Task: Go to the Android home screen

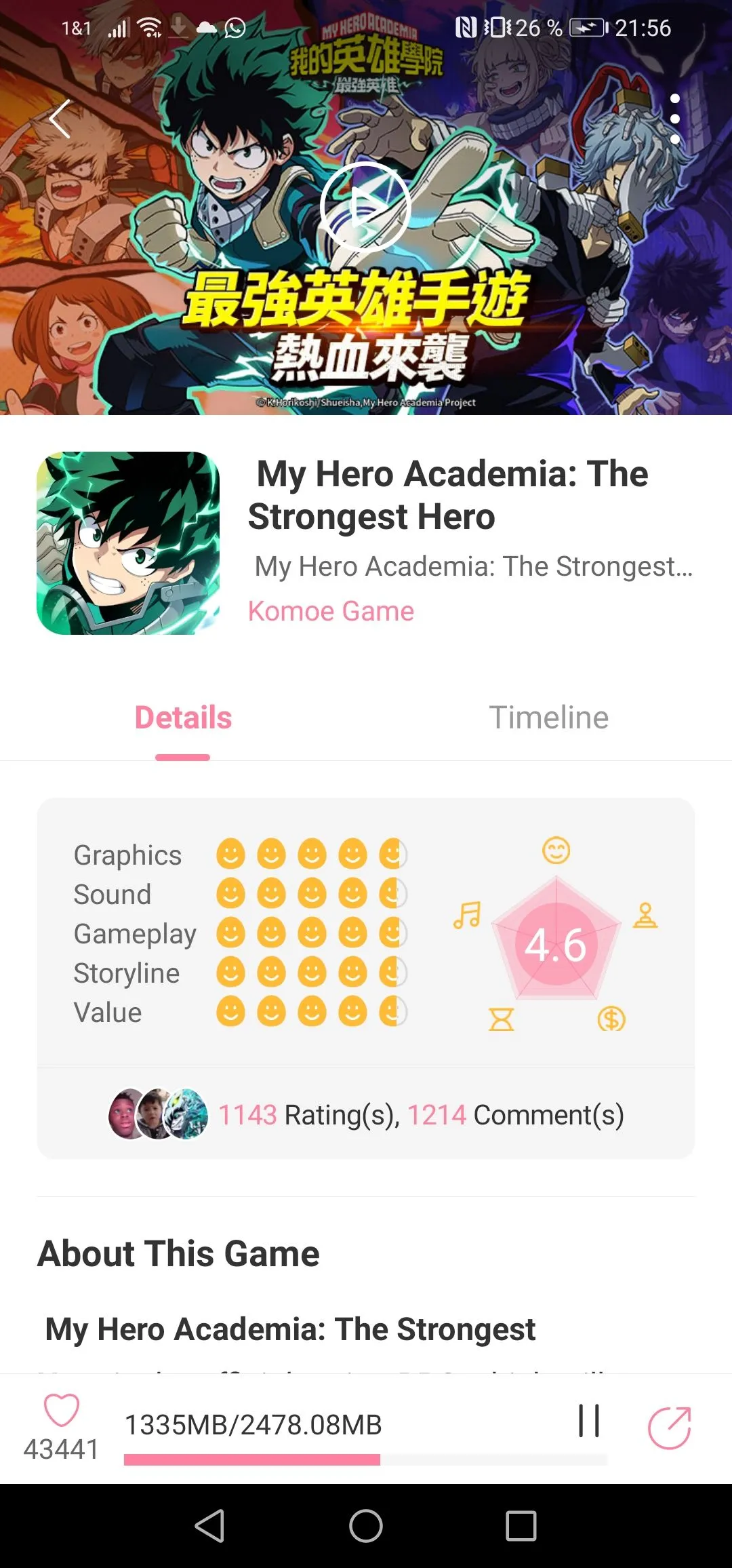Action: (x=366, y=1526)
